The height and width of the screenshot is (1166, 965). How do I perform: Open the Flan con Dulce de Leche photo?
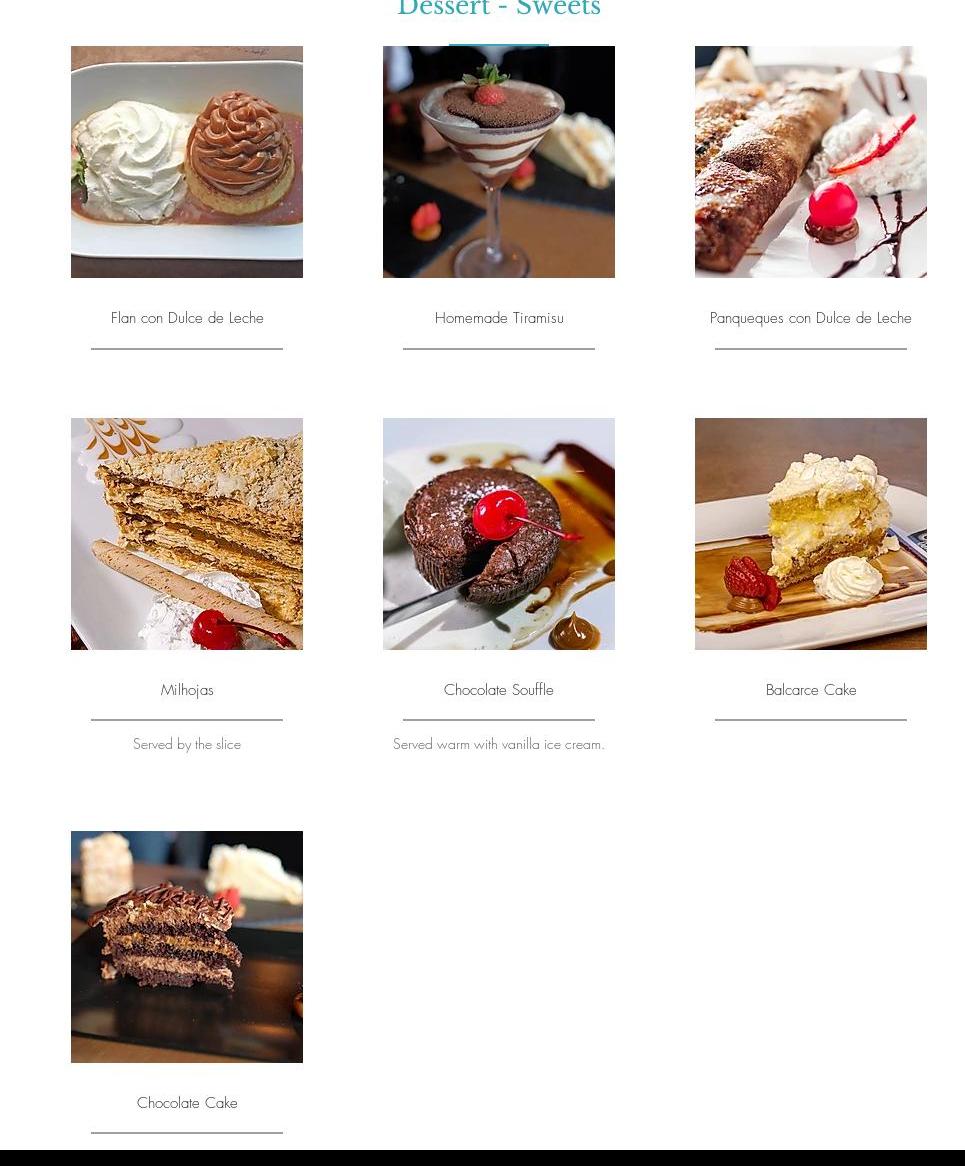click(x=187, y=162)
